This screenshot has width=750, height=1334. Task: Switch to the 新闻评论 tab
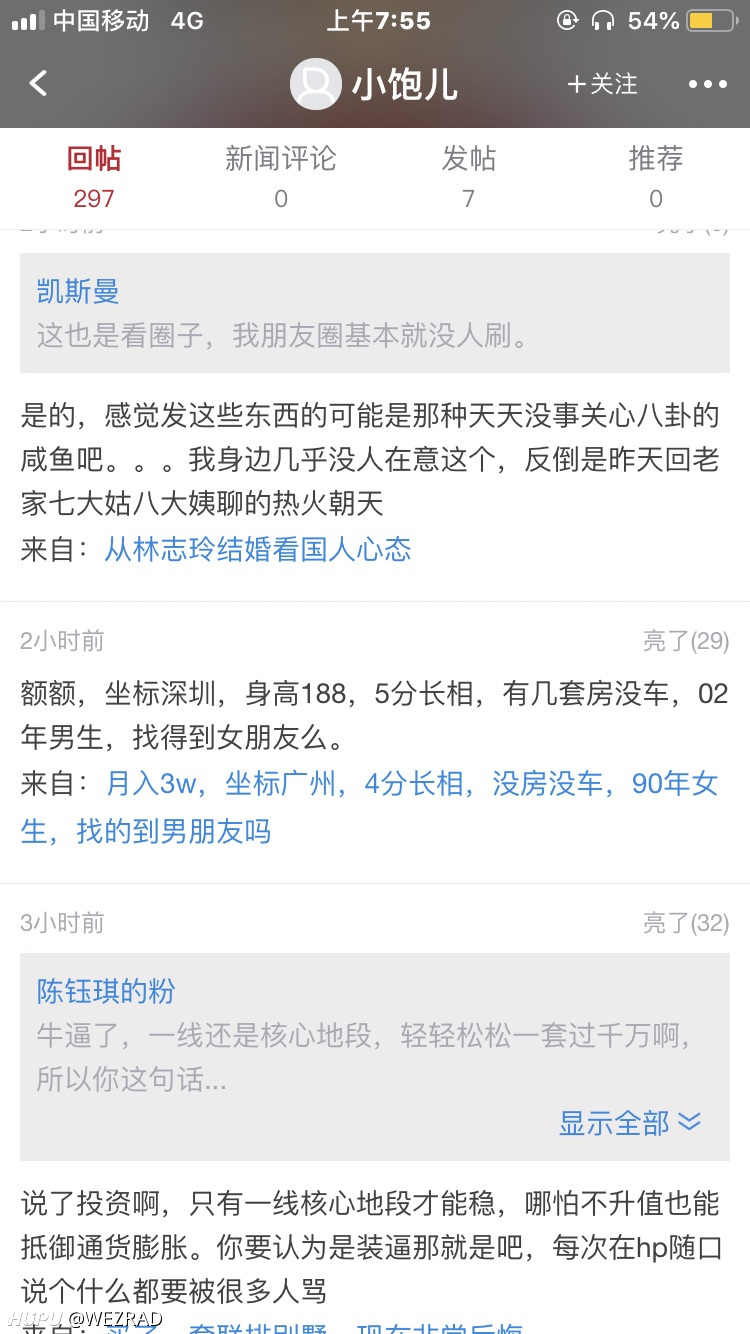[x=281, y=176]
